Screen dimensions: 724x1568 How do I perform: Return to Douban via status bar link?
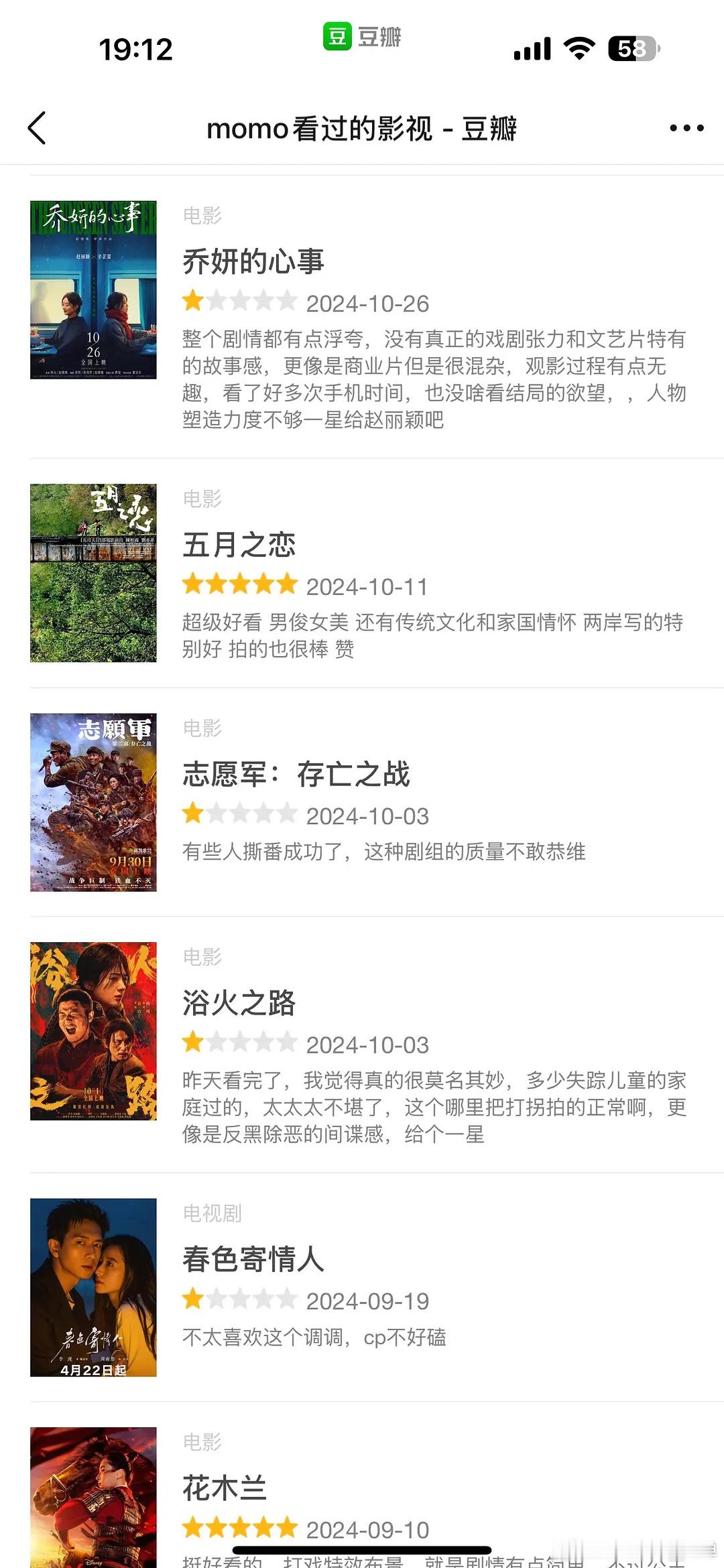(x=362, y=37)
